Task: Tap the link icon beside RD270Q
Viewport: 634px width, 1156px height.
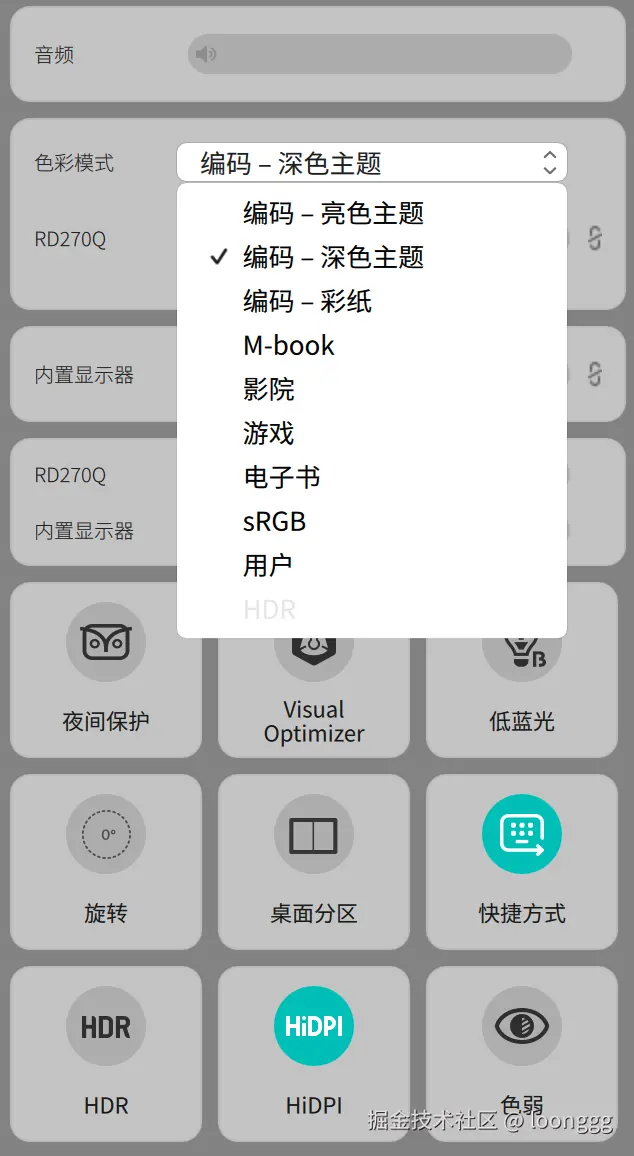Action: [x=595, y=239]
